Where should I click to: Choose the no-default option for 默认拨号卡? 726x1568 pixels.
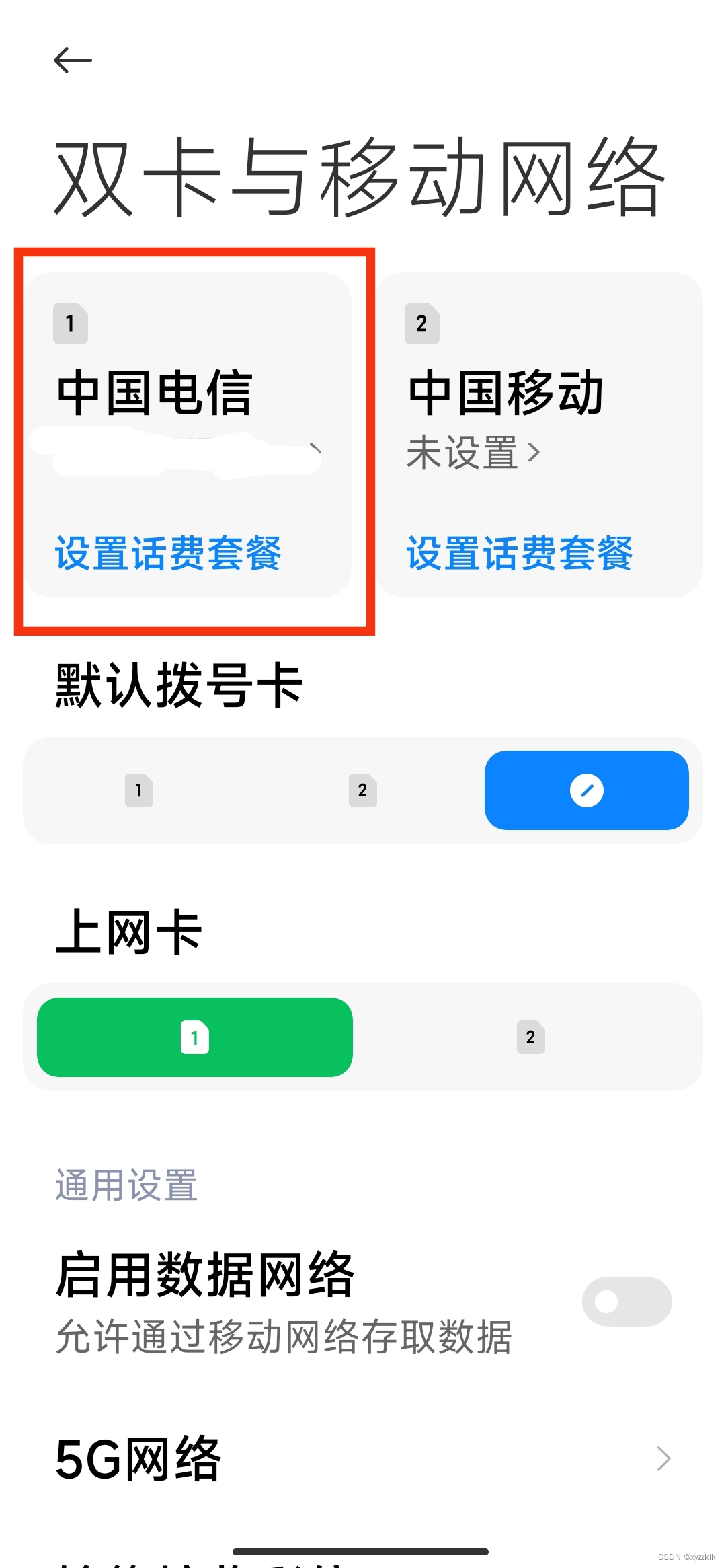(x=586, y=790)
